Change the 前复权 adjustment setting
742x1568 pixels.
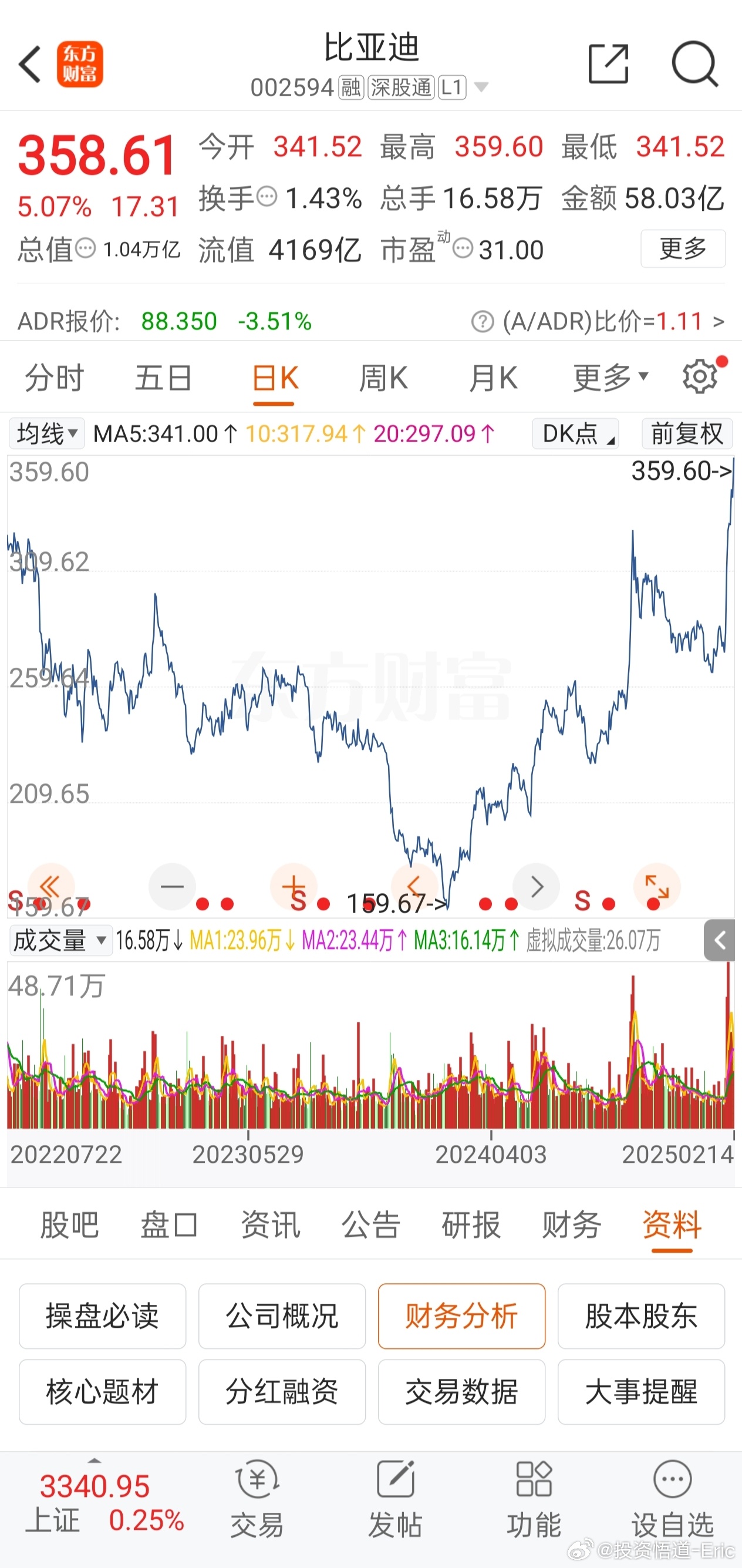687,433
